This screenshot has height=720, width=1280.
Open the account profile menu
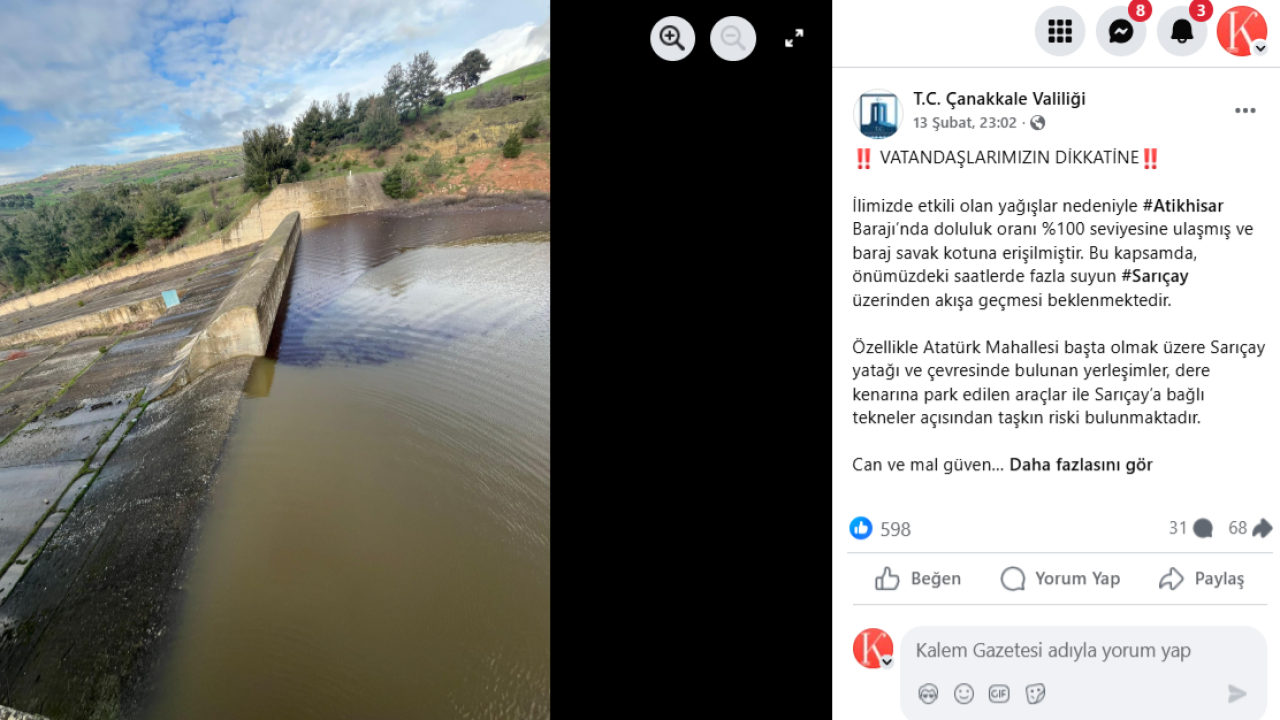pos(1242,31)
